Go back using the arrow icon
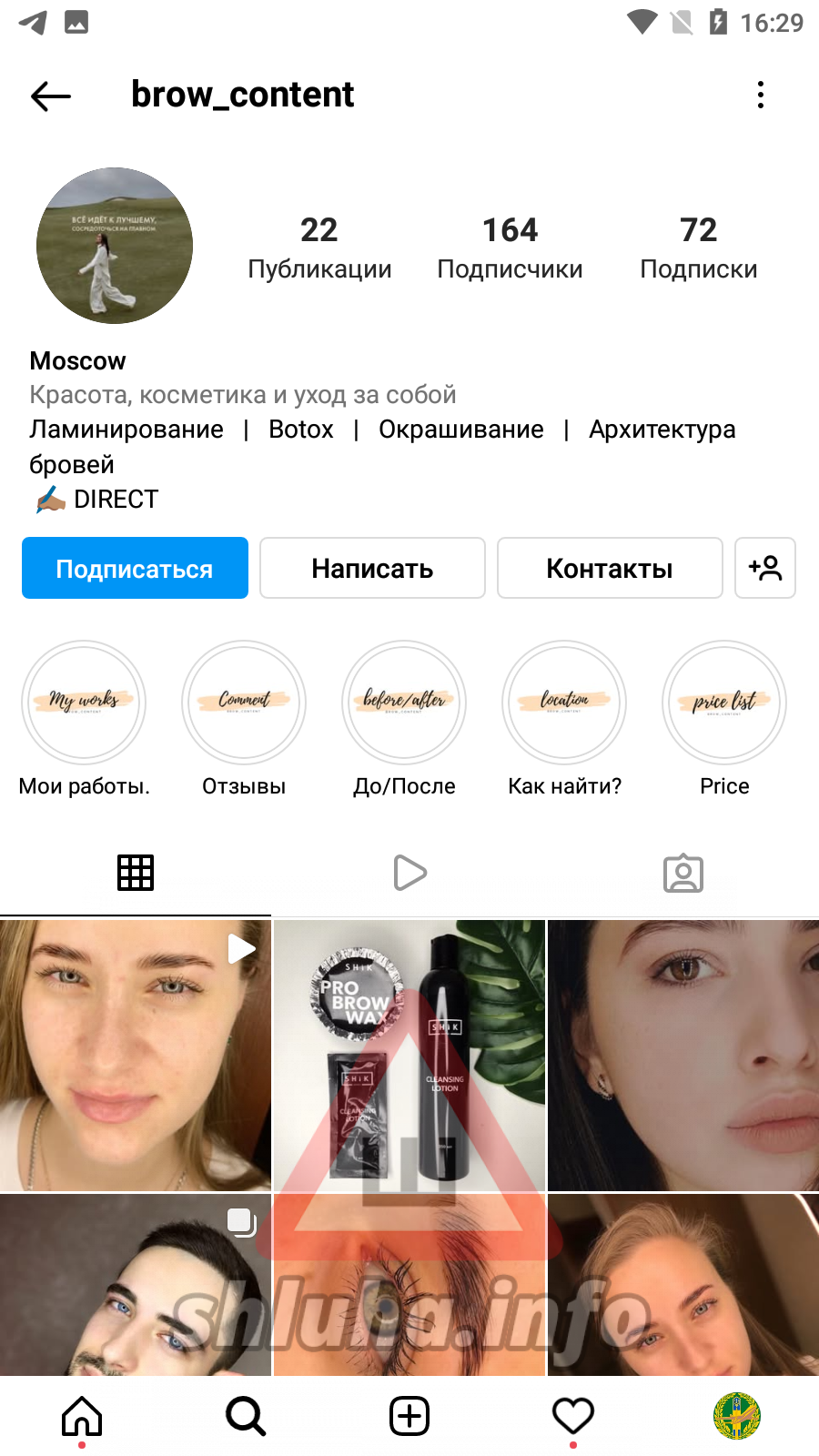This screenshot has height=1456, width=819. (51, 96)
